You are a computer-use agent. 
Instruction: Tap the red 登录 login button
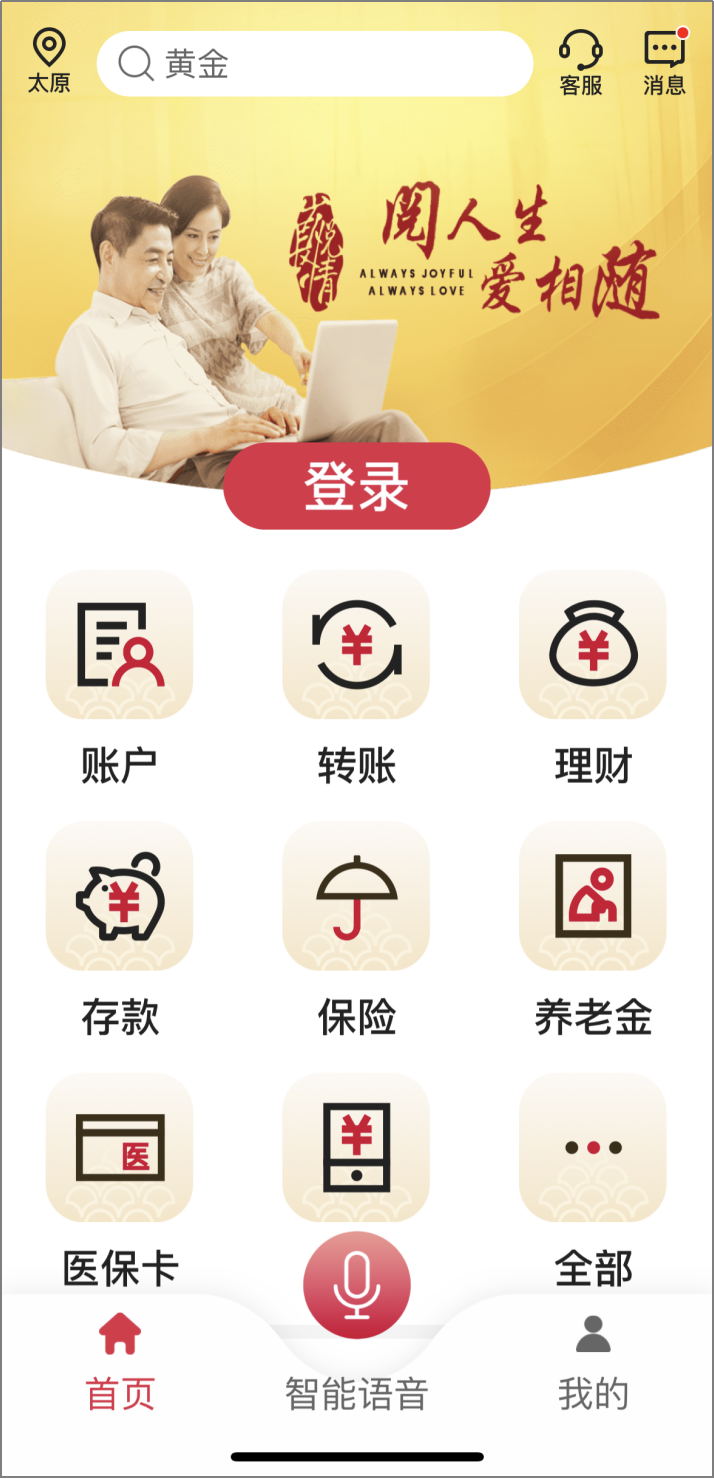[357, 486]
